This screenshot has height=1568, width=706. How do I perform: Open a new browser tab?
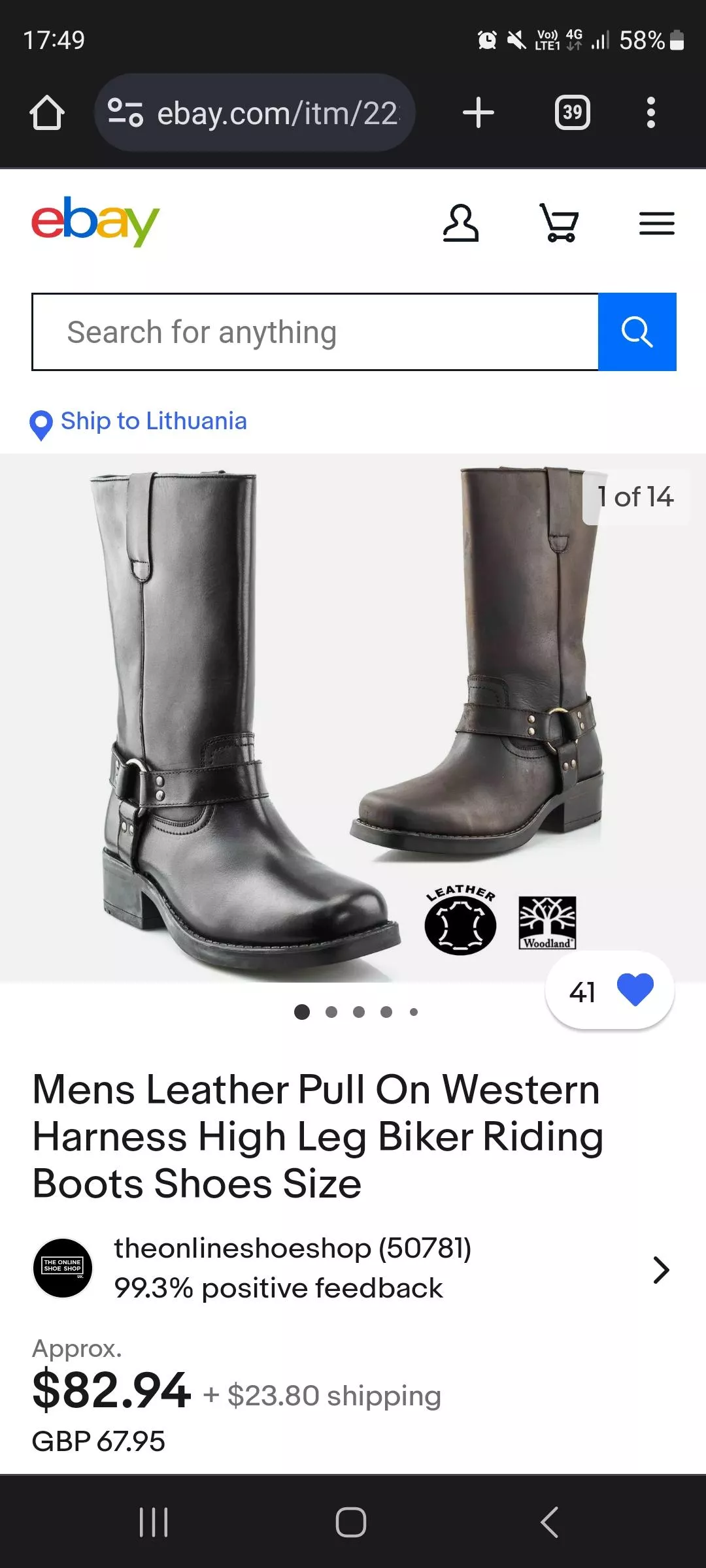click(x=478, y=112)
